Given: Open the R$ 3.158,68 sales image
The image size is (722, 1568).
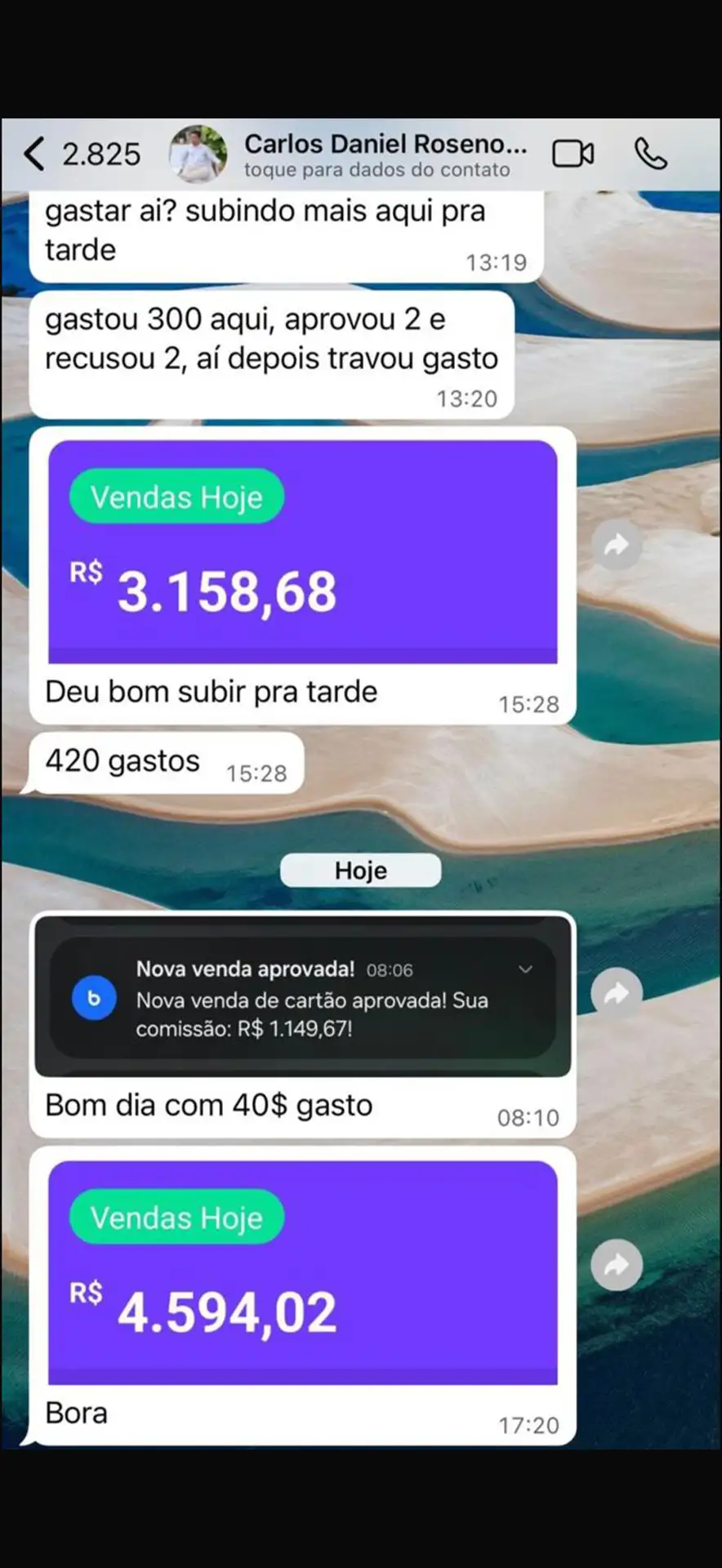Looking at the screenshot, I should [x=302, y=551].
